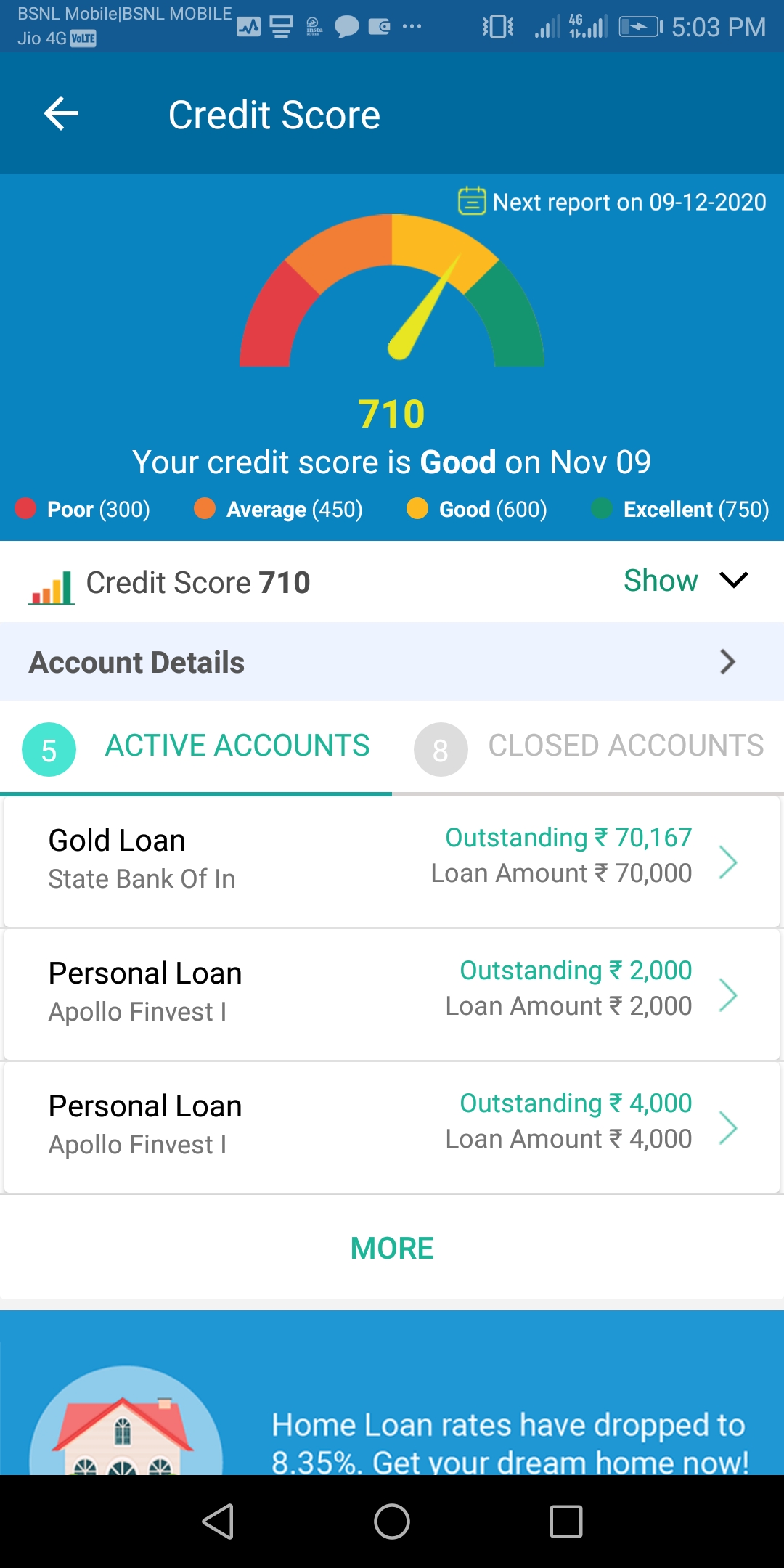Tap MORE to see remaining accounts
Screen dimensions: 784x1568
(x=392, y=1249)
